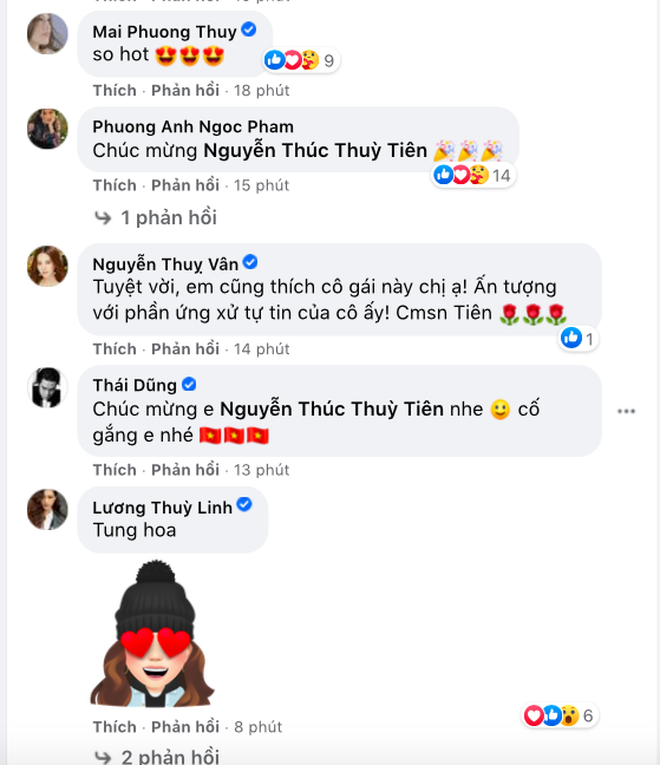Image resolution: width=660 pixels, height=765 pixels.
Task: Open Lương Thuỳ Linh's avatar
Action: [x=47, y=509]
